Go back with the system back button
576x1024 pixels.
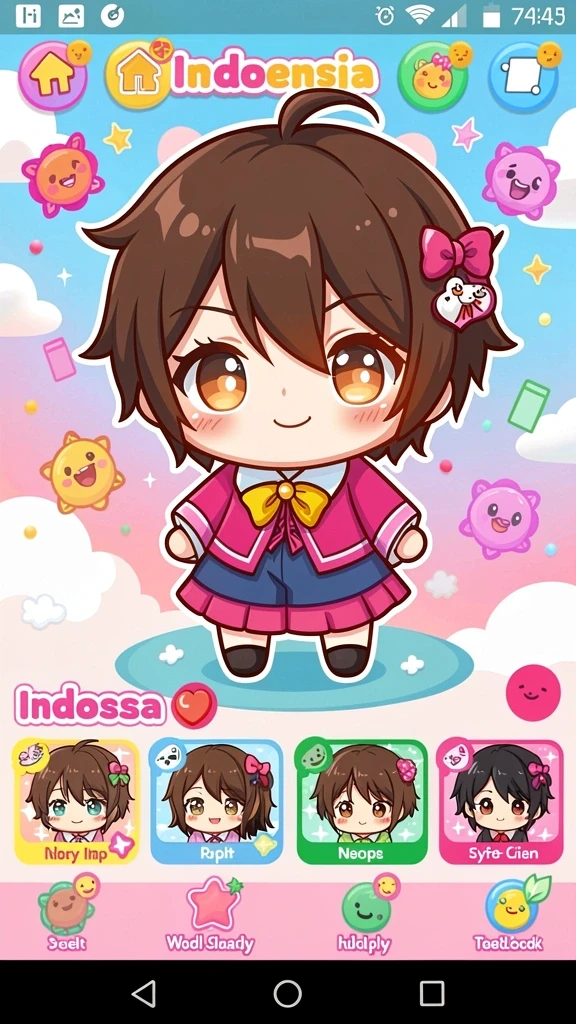point(144,993)
